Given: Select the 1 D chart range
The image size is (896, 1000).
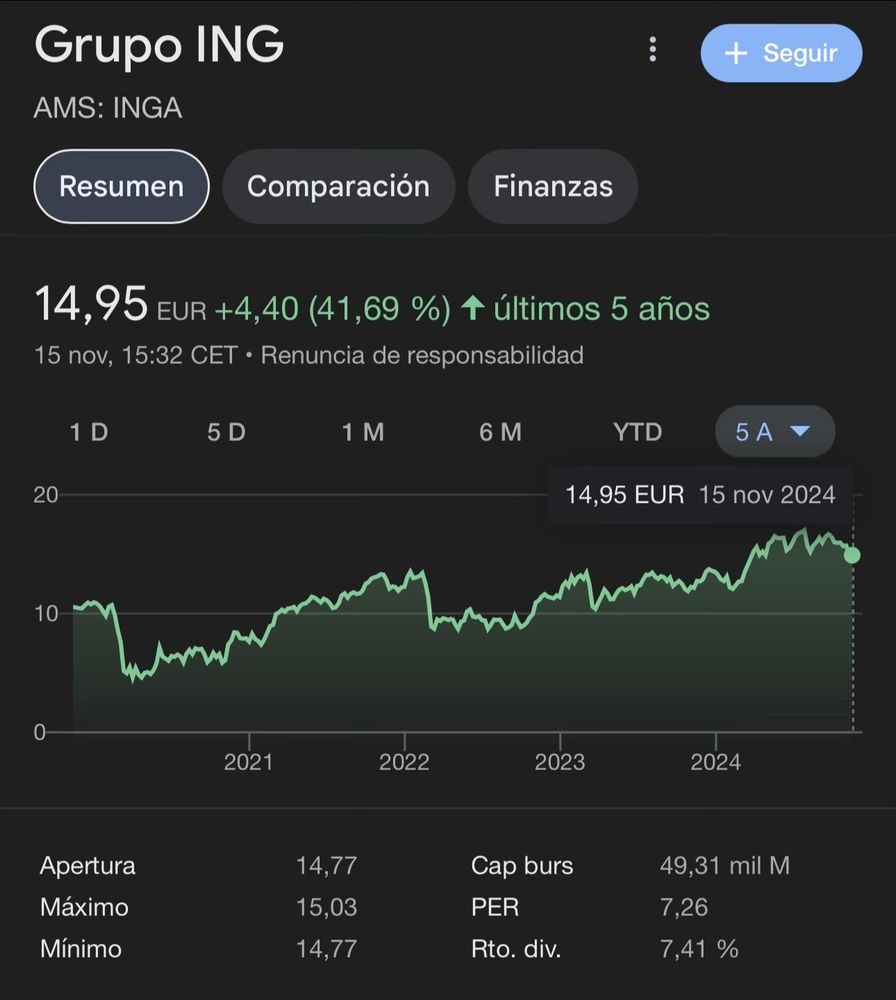Looking at the screenshot, I should point(89,432).
